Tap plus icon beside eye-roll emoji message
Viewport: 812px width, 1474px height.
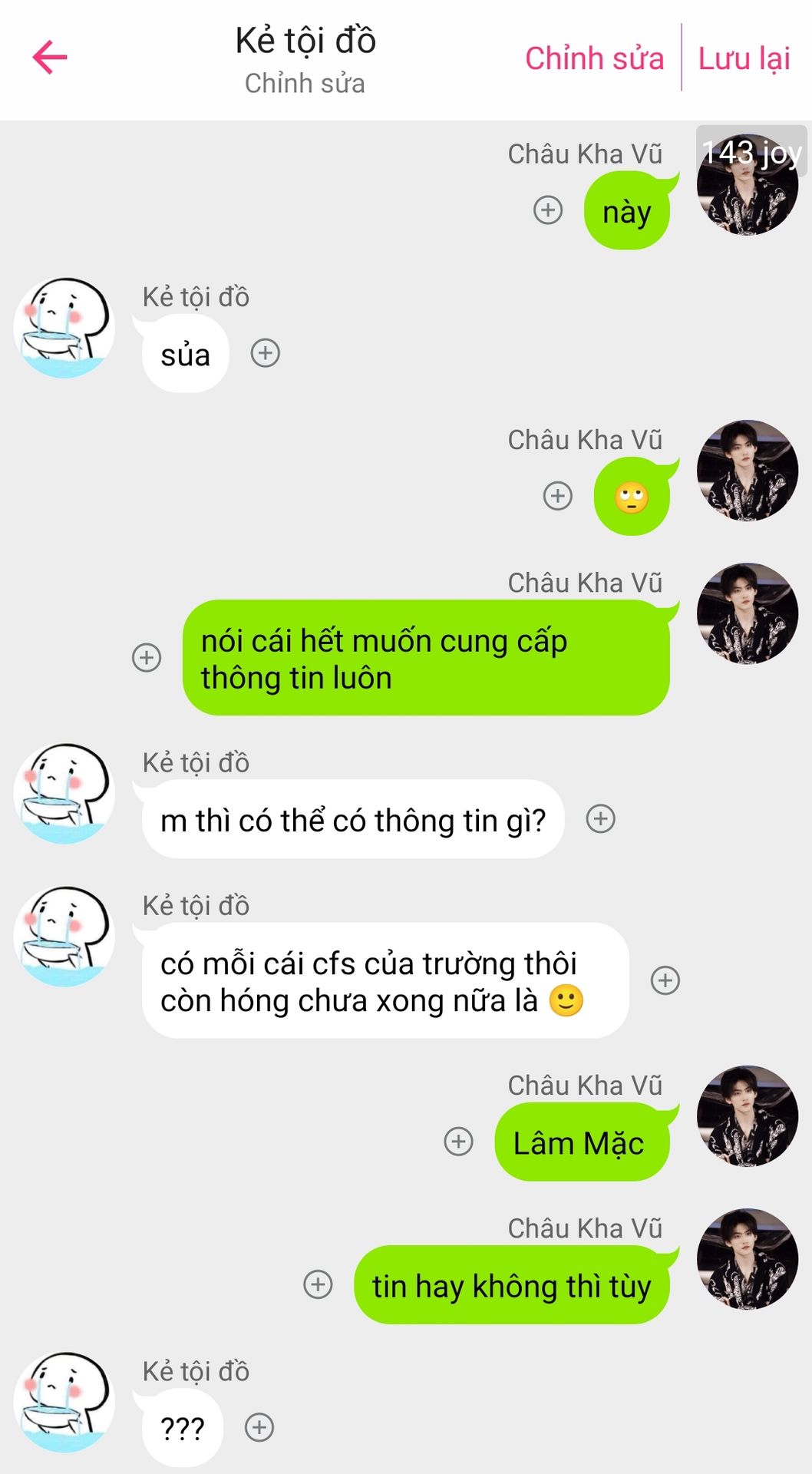coord(558,496)
